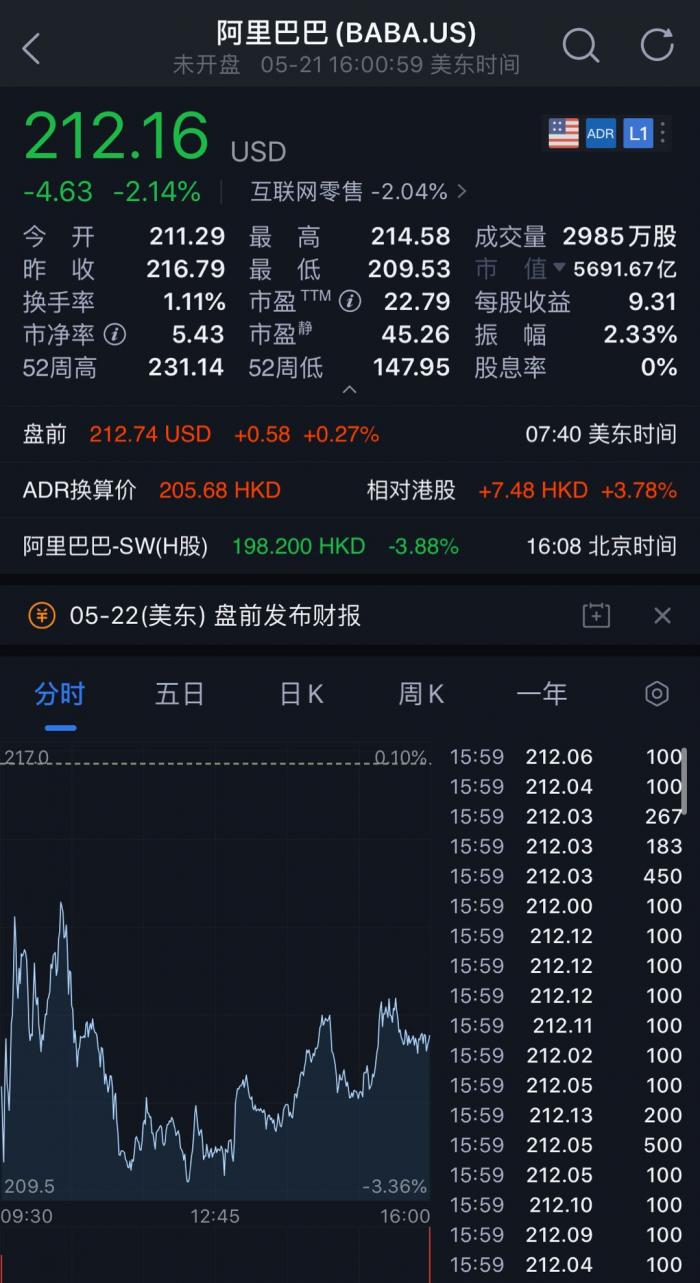The image size is (700, 1283).
Task: View the 一年 chart
Action: [x=541, y=694]
